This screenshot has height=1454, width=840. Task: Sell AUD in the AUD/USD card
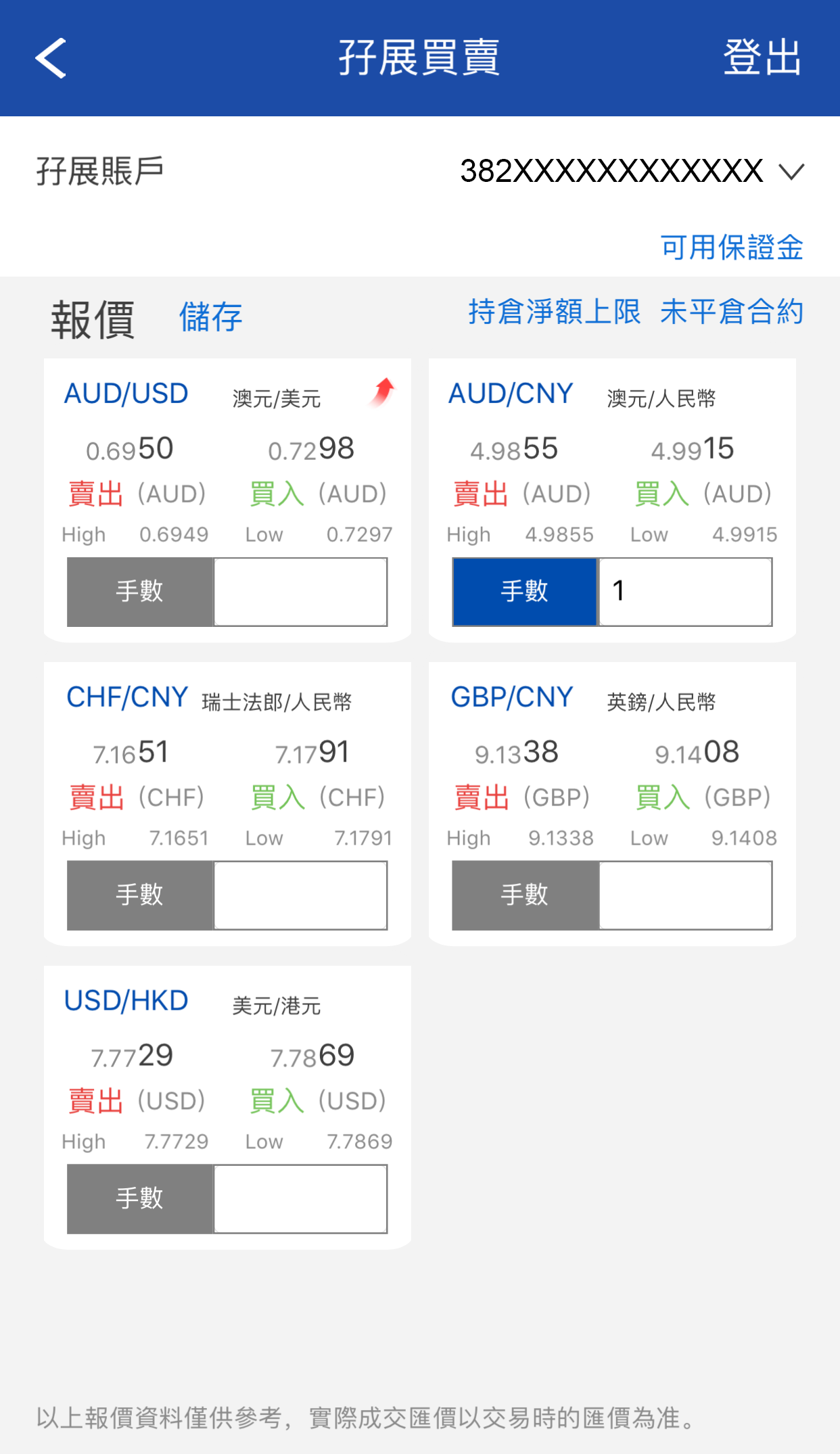(96, 494)
